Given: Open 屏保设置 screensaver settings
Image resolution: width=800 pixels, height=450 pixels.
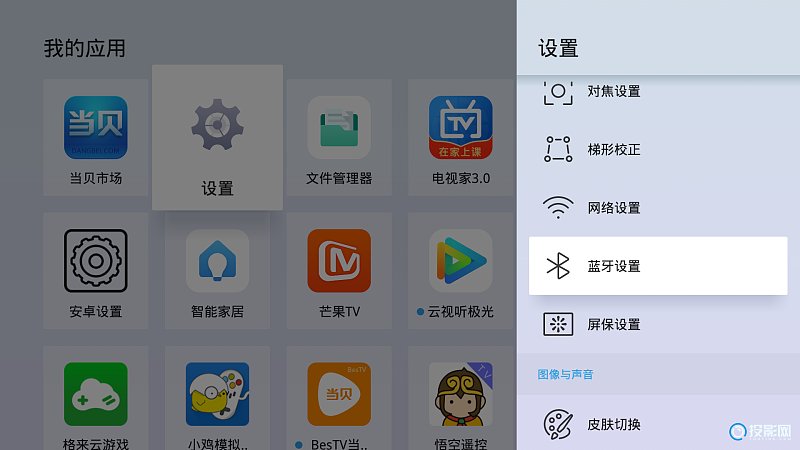Looking at the screenshot, I should pos(657,324).
